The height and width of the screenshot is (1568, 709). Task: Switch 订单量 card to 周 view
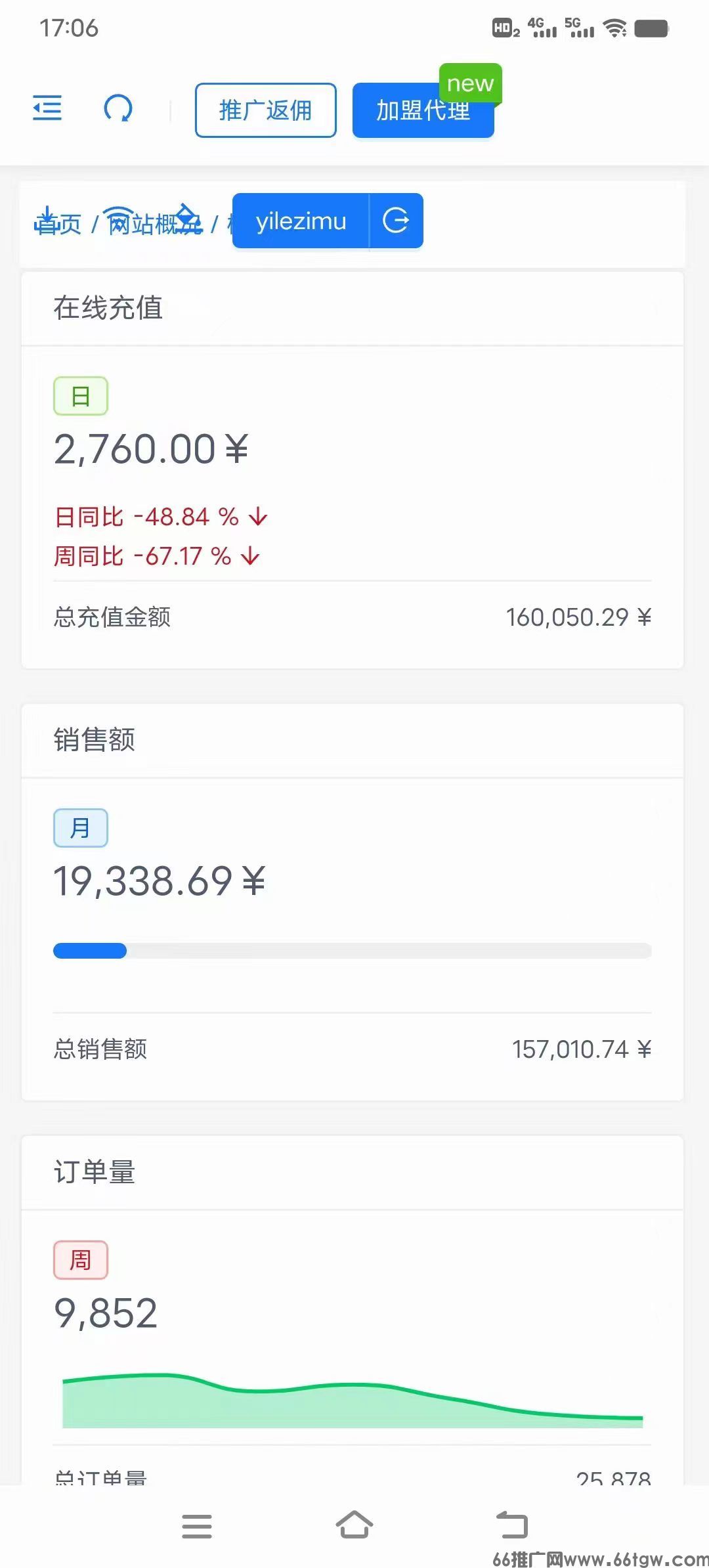pos(80,1259)
